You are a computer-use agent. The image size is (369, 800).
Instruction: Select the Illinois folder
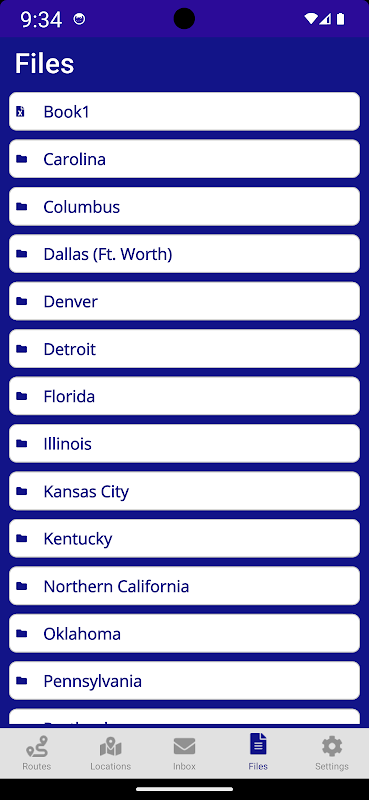click(x=184, y=443)
